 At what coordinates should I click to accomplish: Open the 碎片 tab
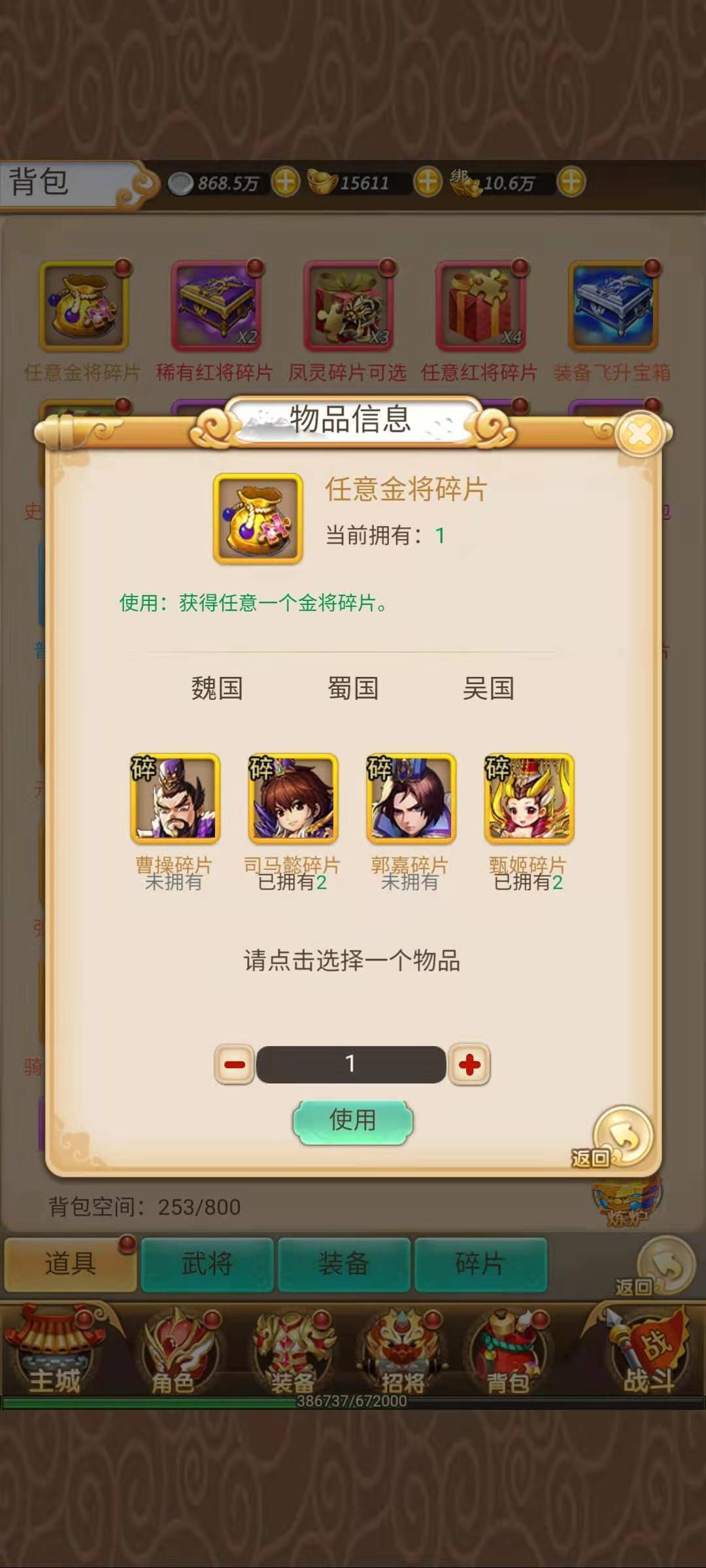click(480, 1264)
